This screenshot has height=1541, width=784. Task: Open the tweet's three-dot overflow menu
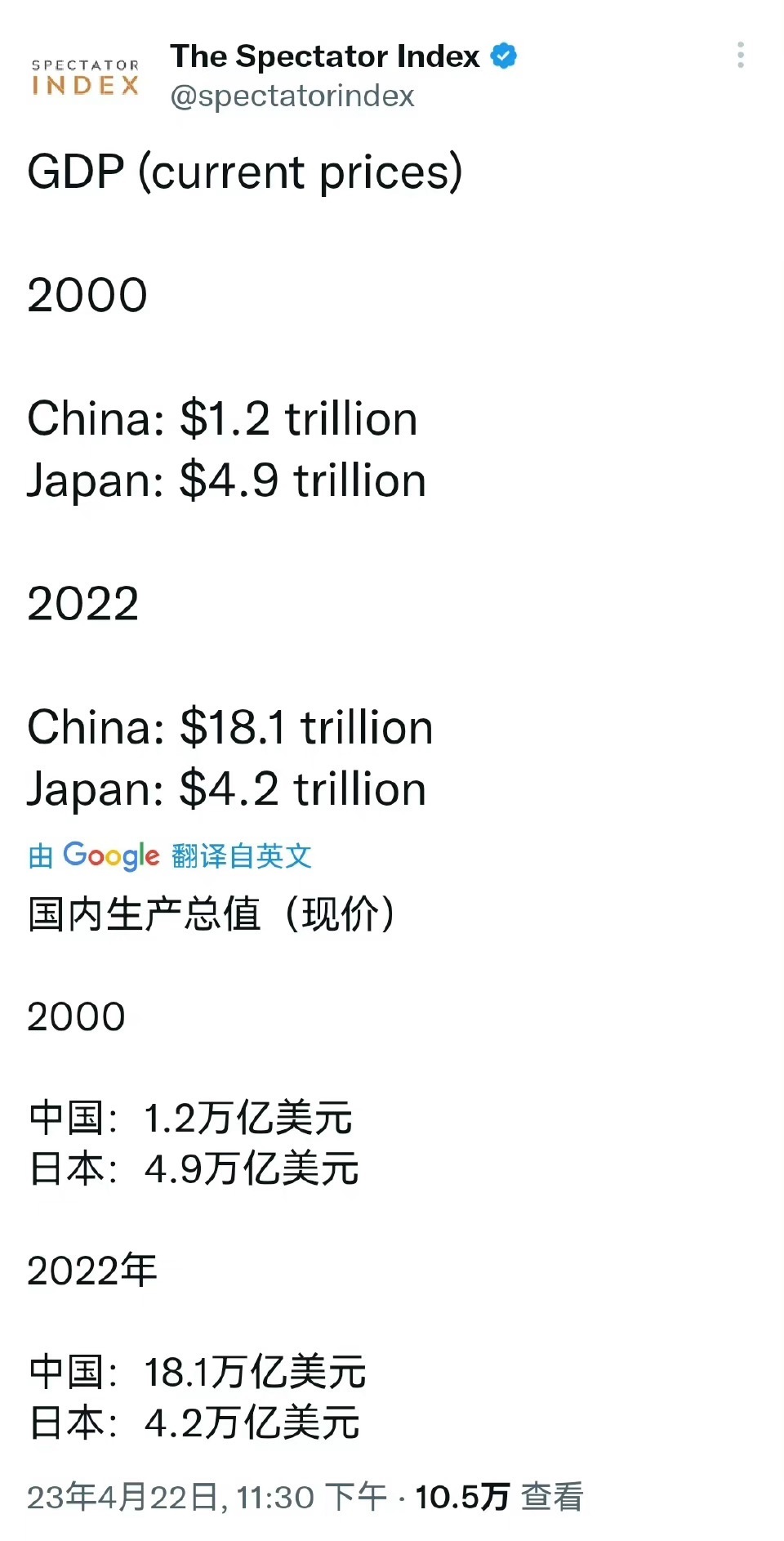point(740,55)
